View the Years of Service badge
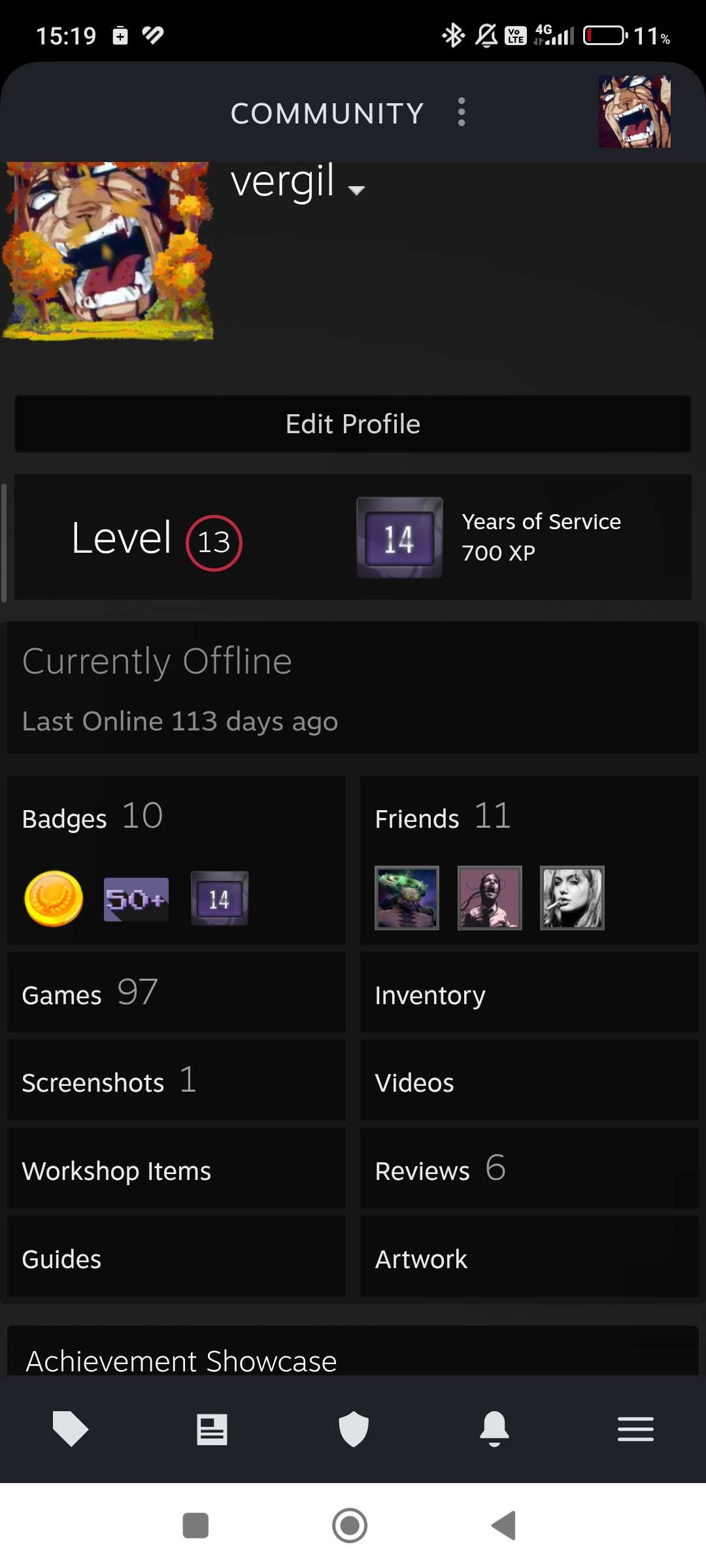The width and height of the screenshot is (706, 1568). [x=399, y=538]
